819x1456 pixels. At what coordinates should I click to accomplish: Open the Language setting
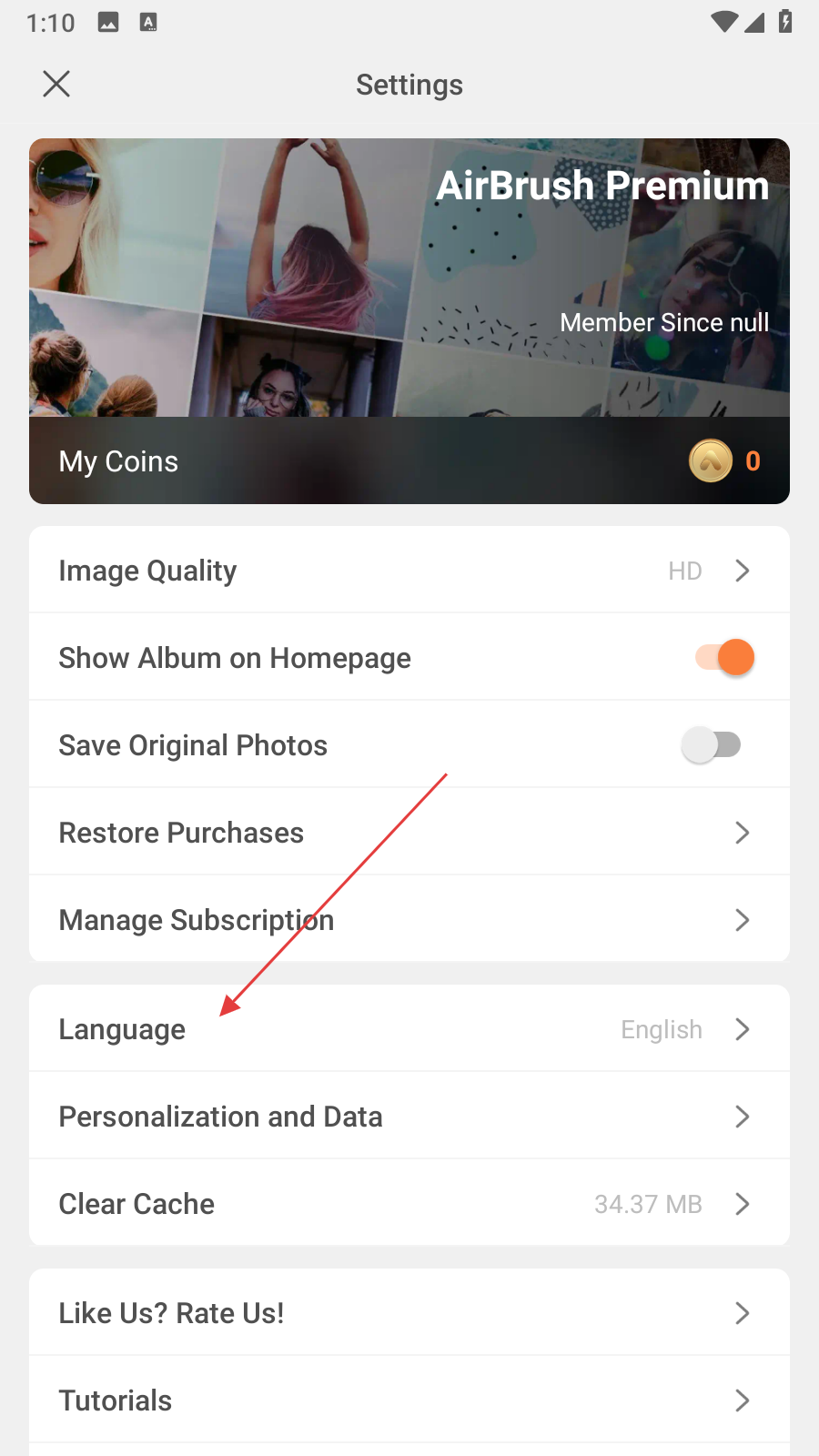click(409, 1029)
